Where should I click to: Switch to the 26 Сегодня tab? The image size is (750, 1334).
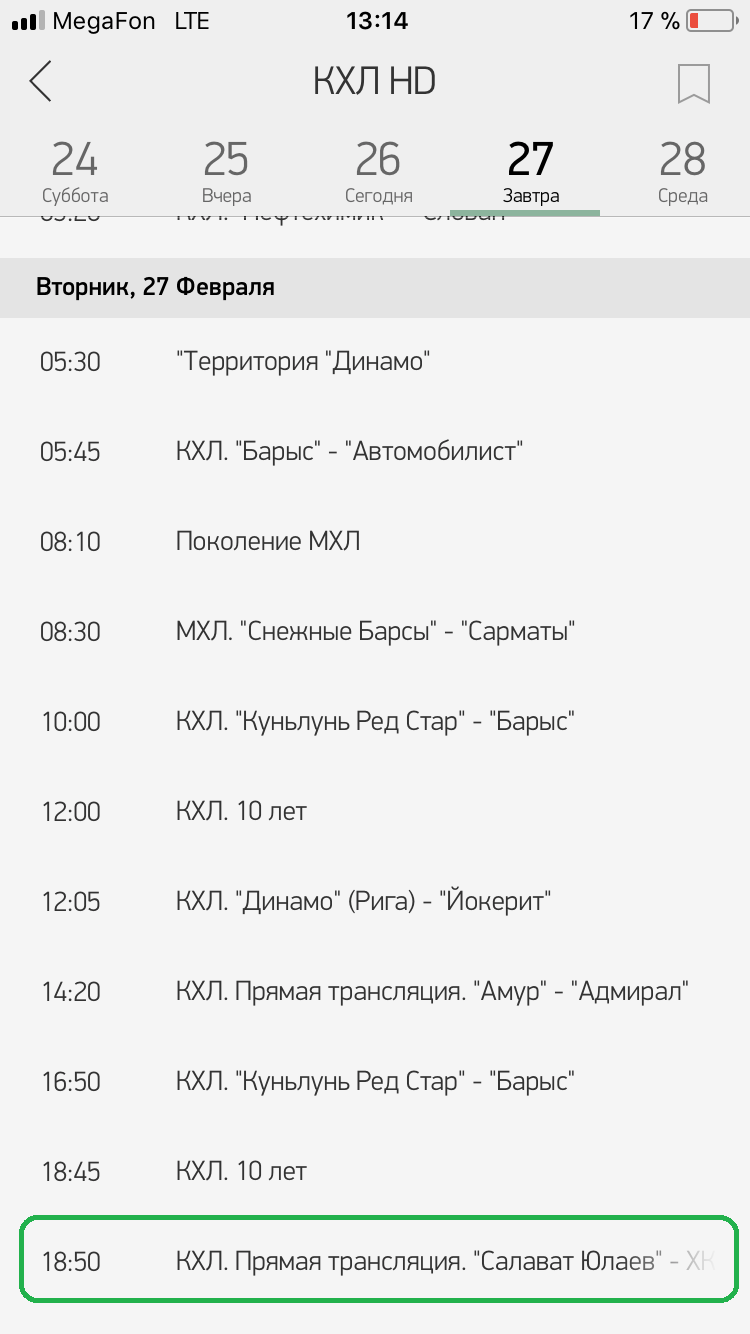378,172
